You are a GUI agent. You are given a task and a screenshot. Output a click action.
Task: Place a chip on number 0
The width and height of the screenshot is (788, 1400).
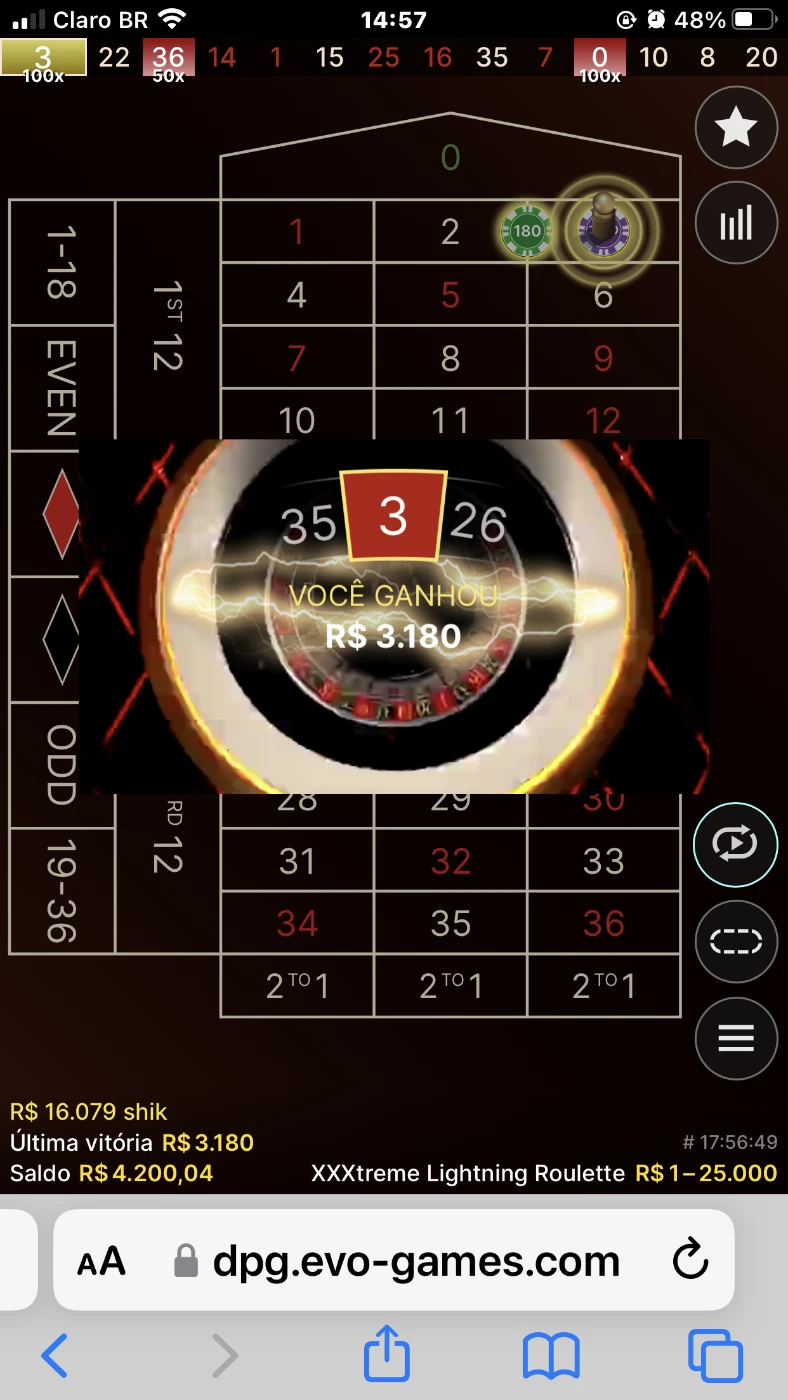click(450, 158)
